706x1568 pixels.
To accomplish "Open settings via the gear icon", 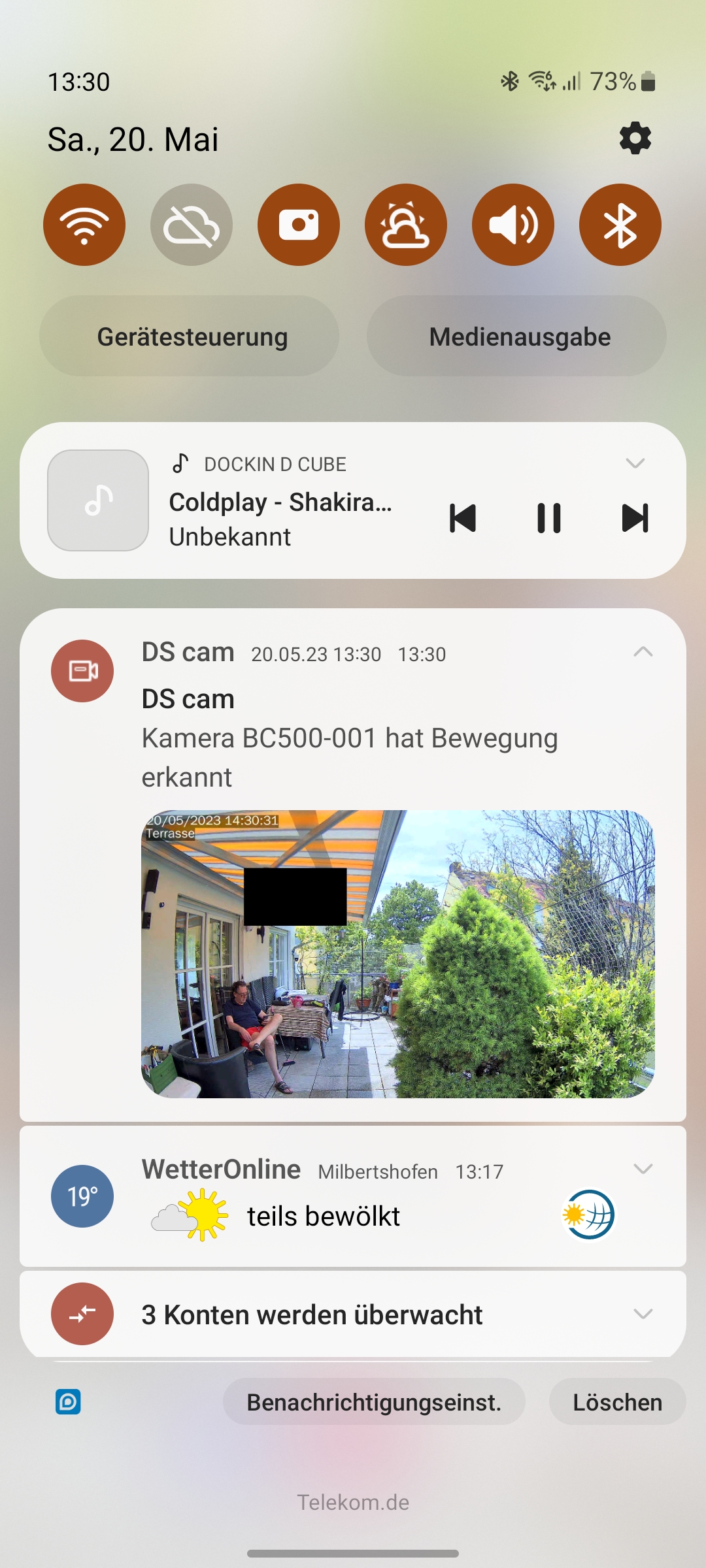I will pos(635,139).
